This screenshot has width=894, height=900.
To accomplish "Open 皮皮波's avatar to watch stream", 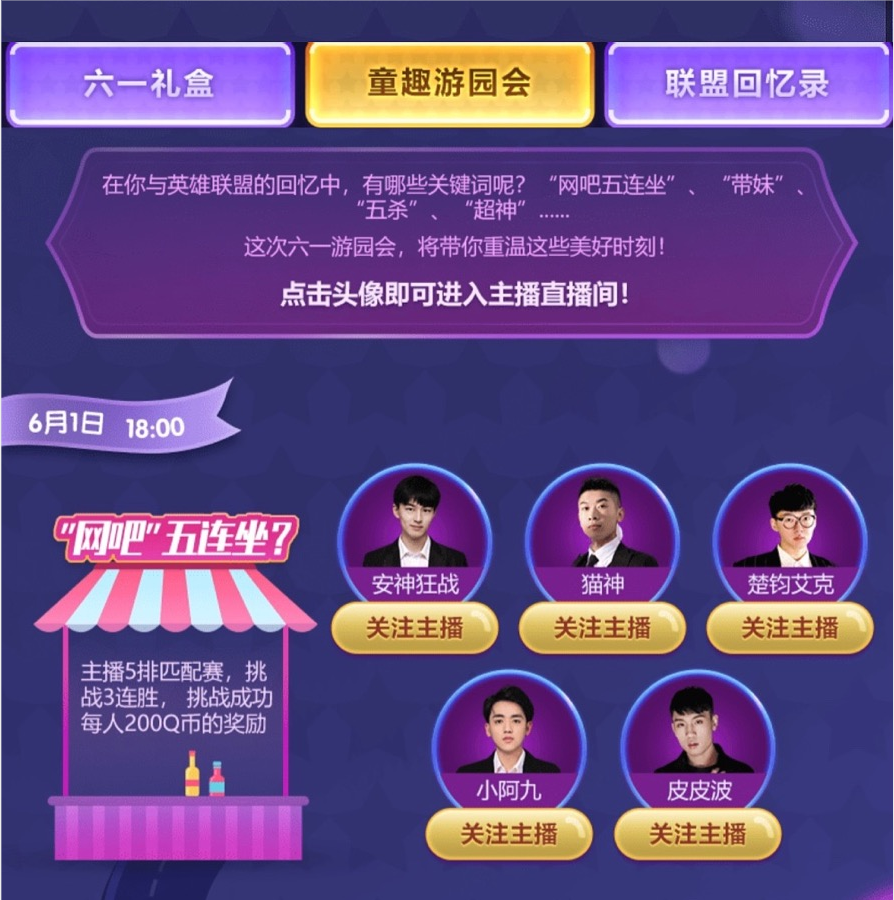I will [x=698, y=735].
